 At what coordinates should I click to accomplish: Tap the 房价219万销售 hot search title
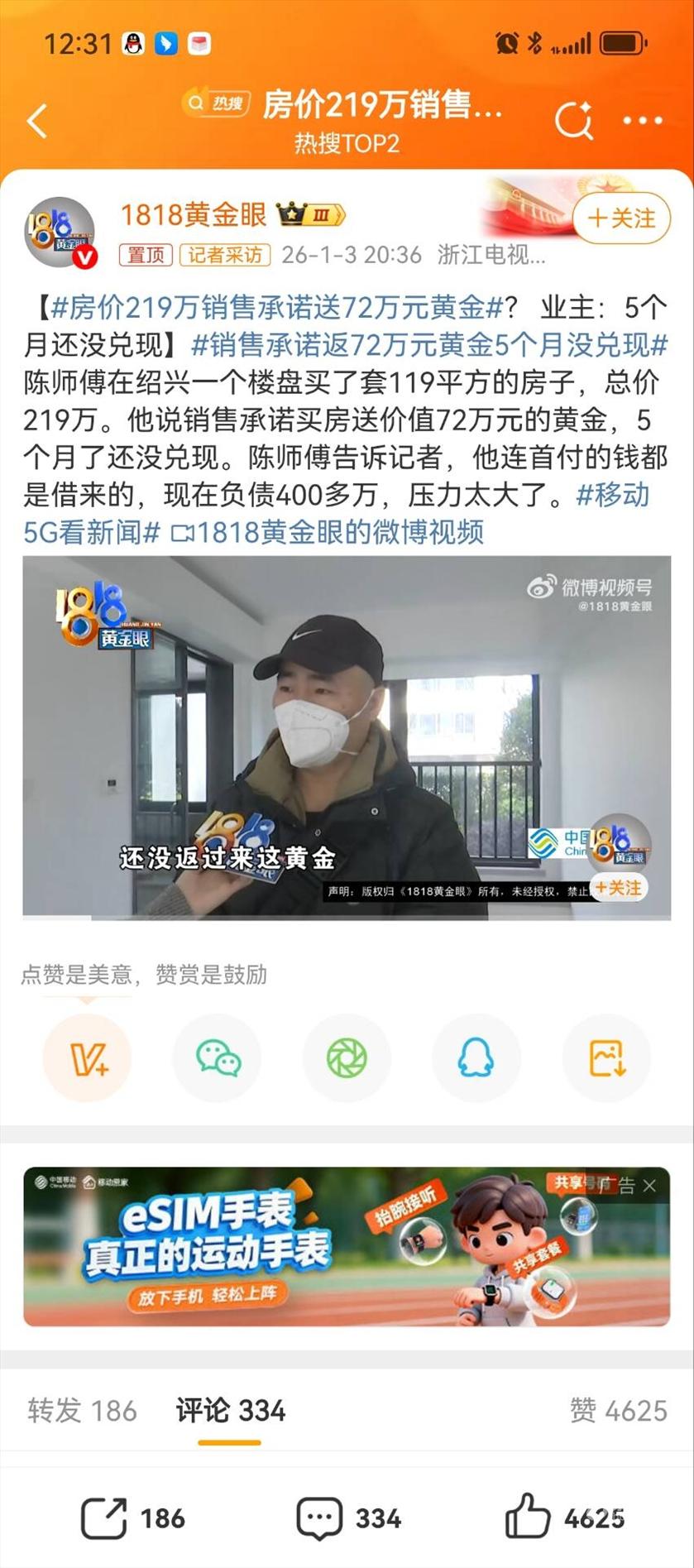point(382,105)
